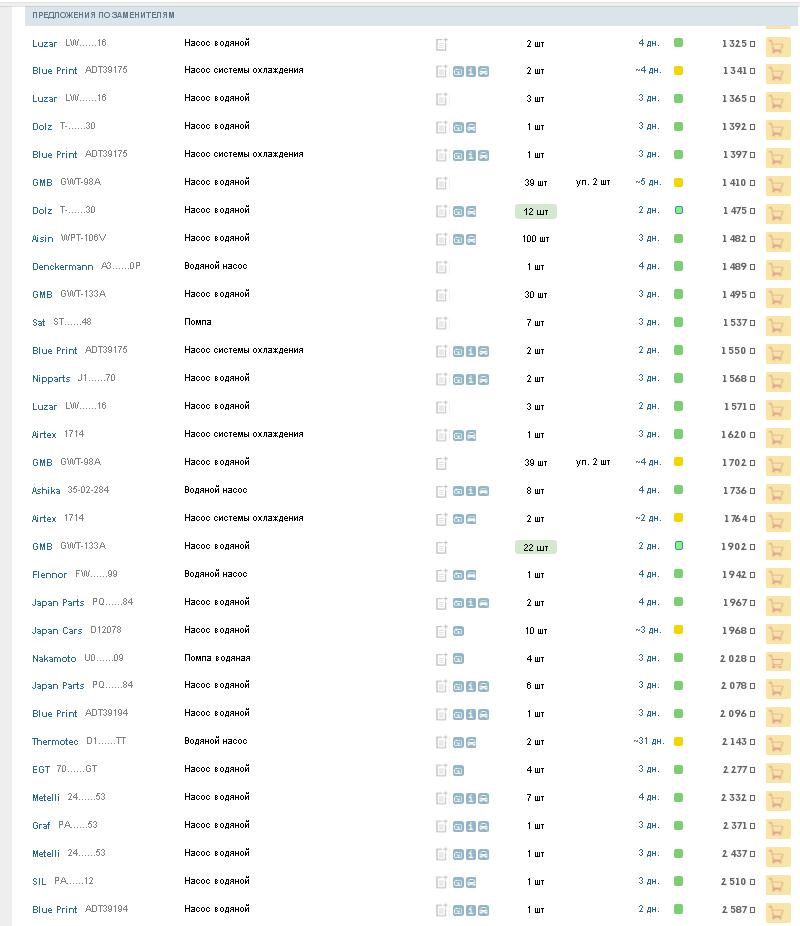Add the Sat pump to cart

point(778,325)
